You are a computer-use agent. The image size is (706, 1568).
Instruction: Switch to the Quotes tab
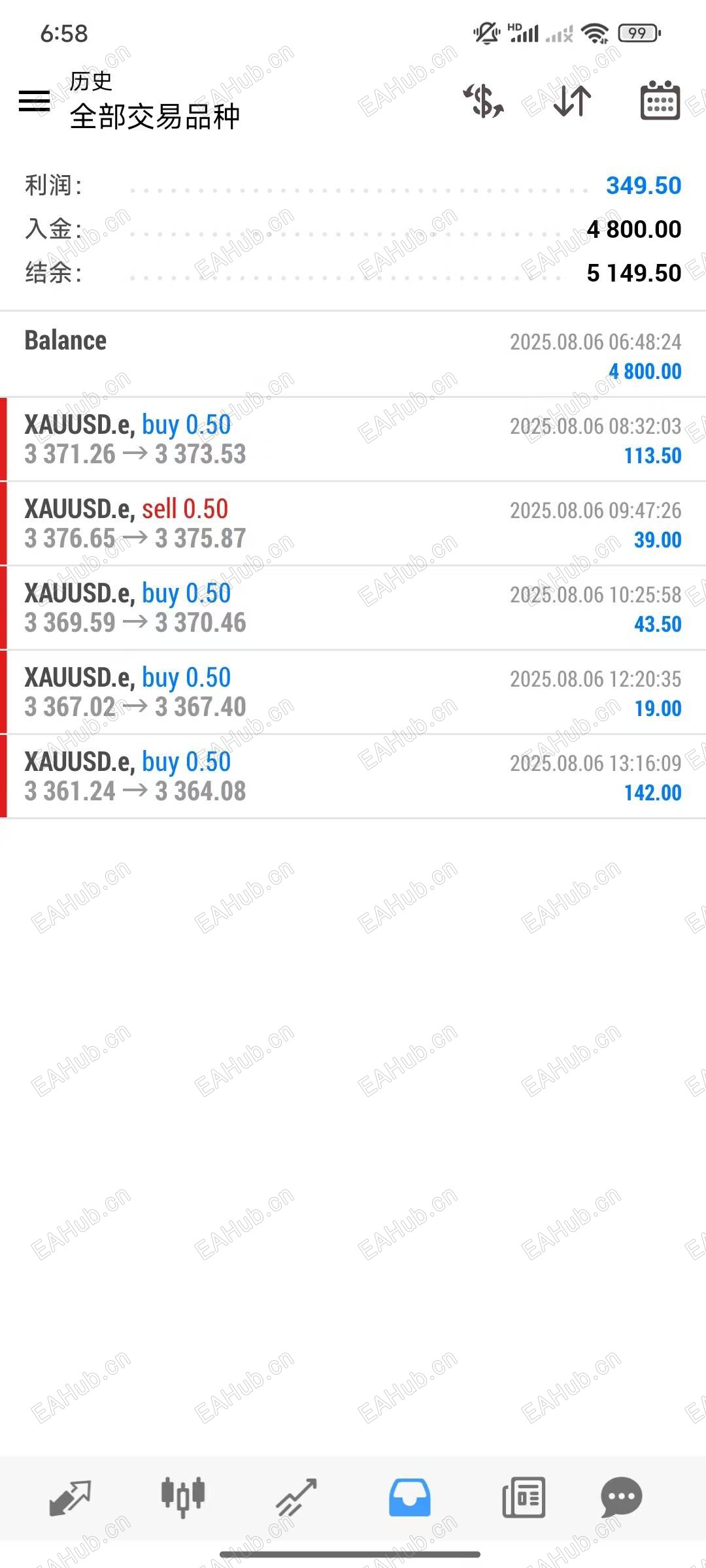[71, 1496]
